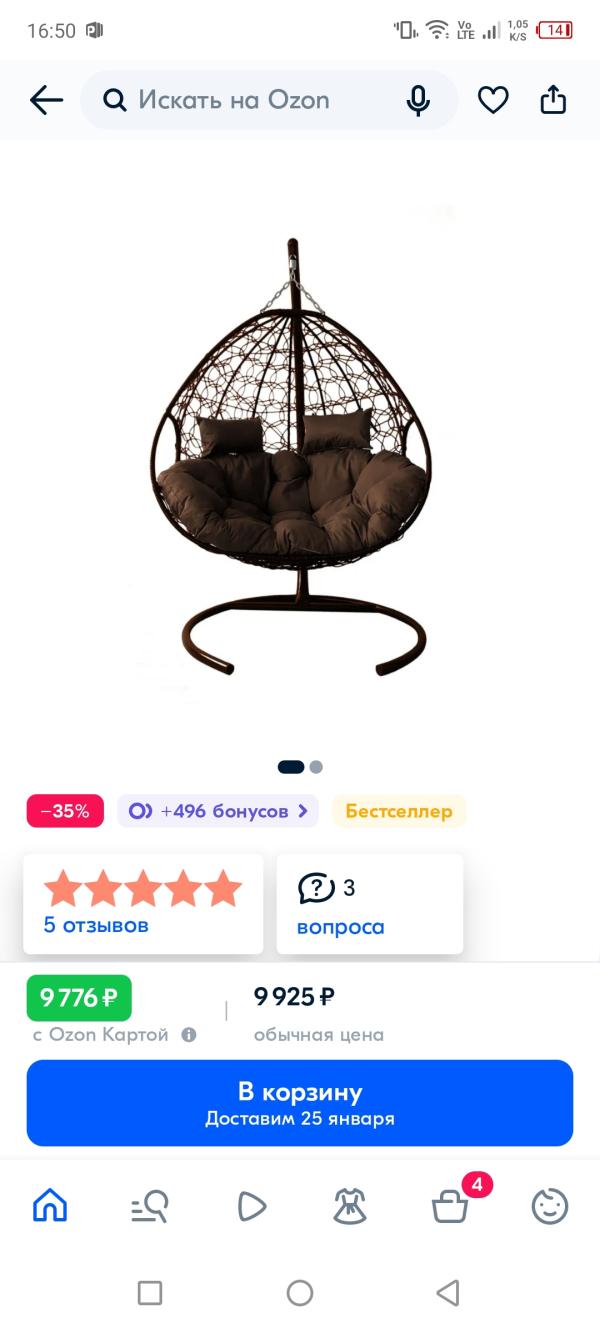This screenshot has width=600, height=1332.
Task: View the 3 вопроса questions card
Action: coord(369,903)
